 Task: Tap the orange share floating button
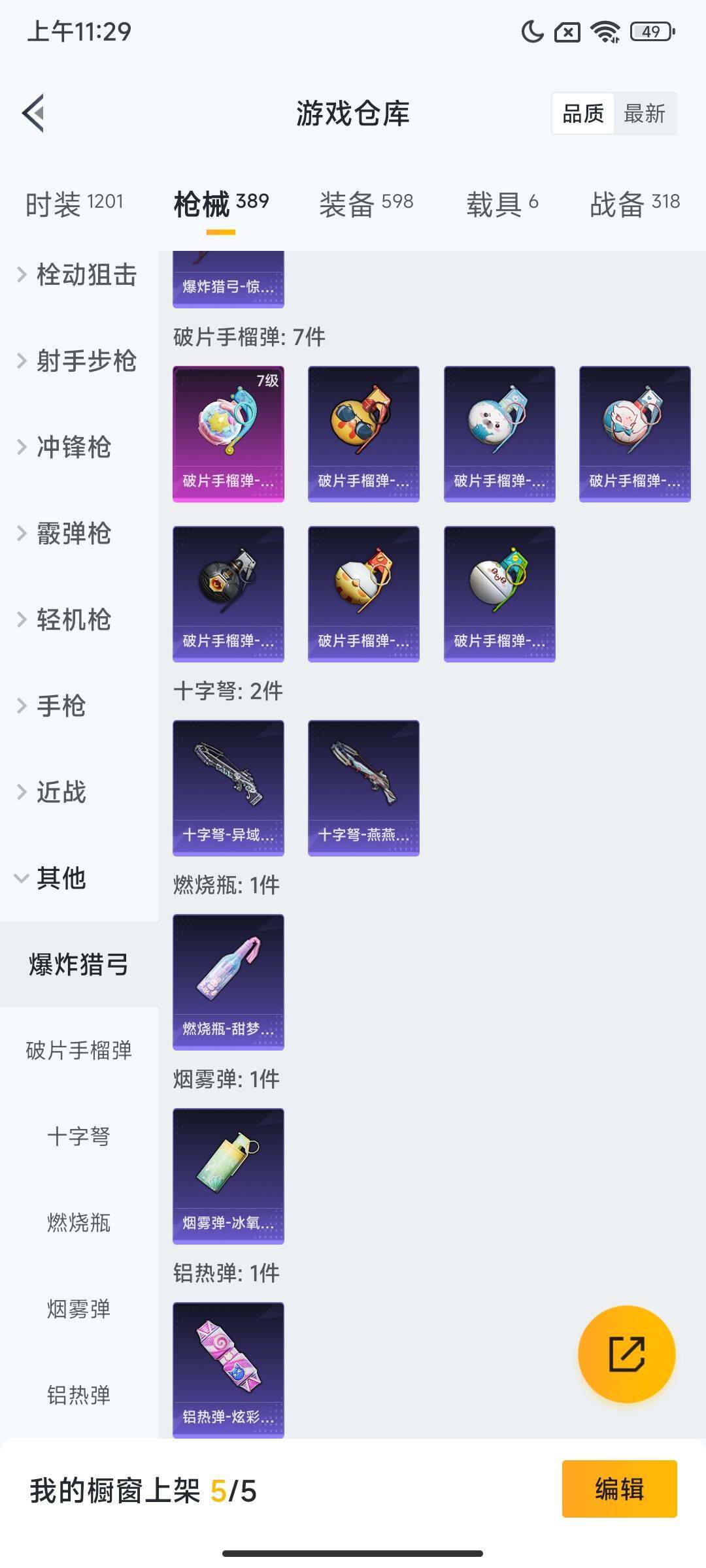click(x=626, y=1354)
